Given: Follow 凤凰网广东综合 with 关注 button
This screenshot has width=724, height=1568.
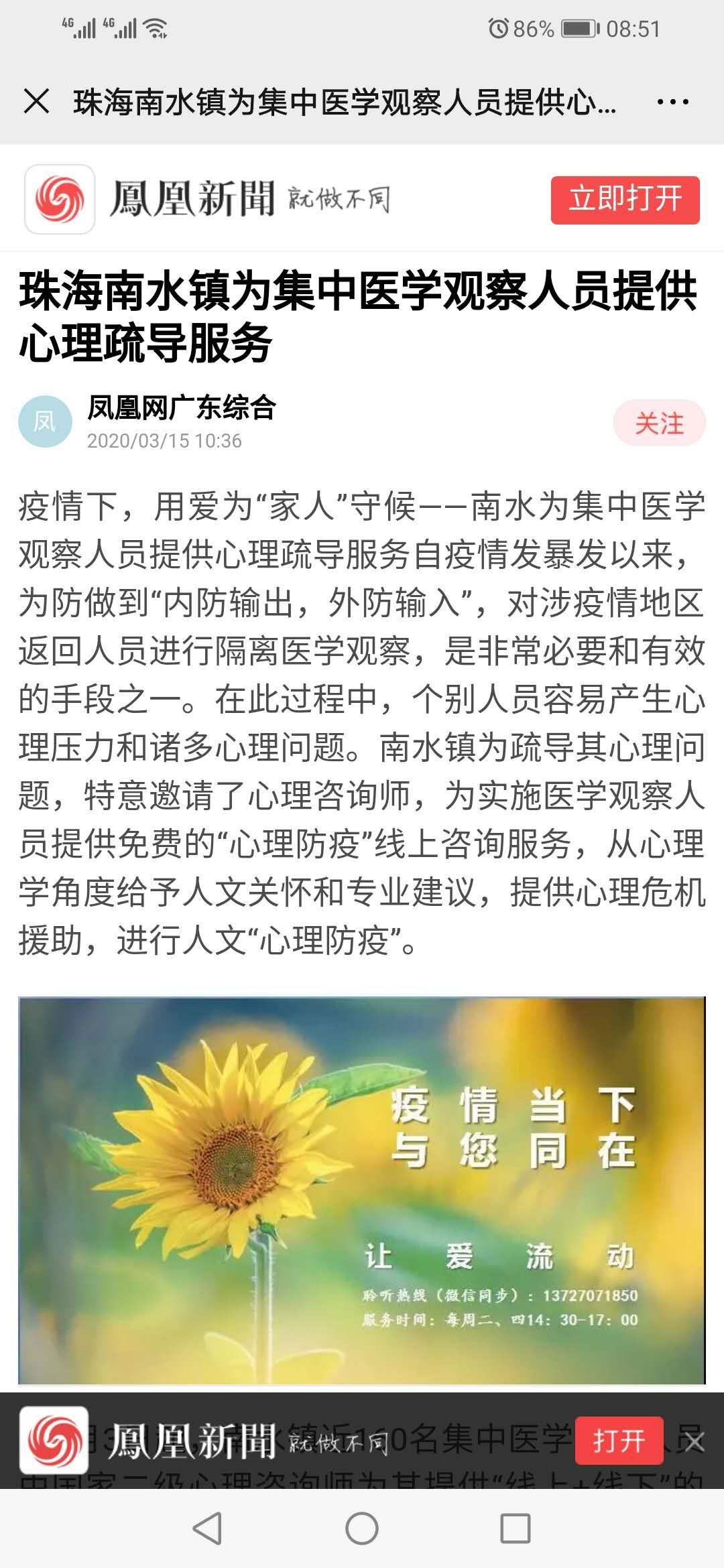Looking at the screenshot, I should coord(659,423).
